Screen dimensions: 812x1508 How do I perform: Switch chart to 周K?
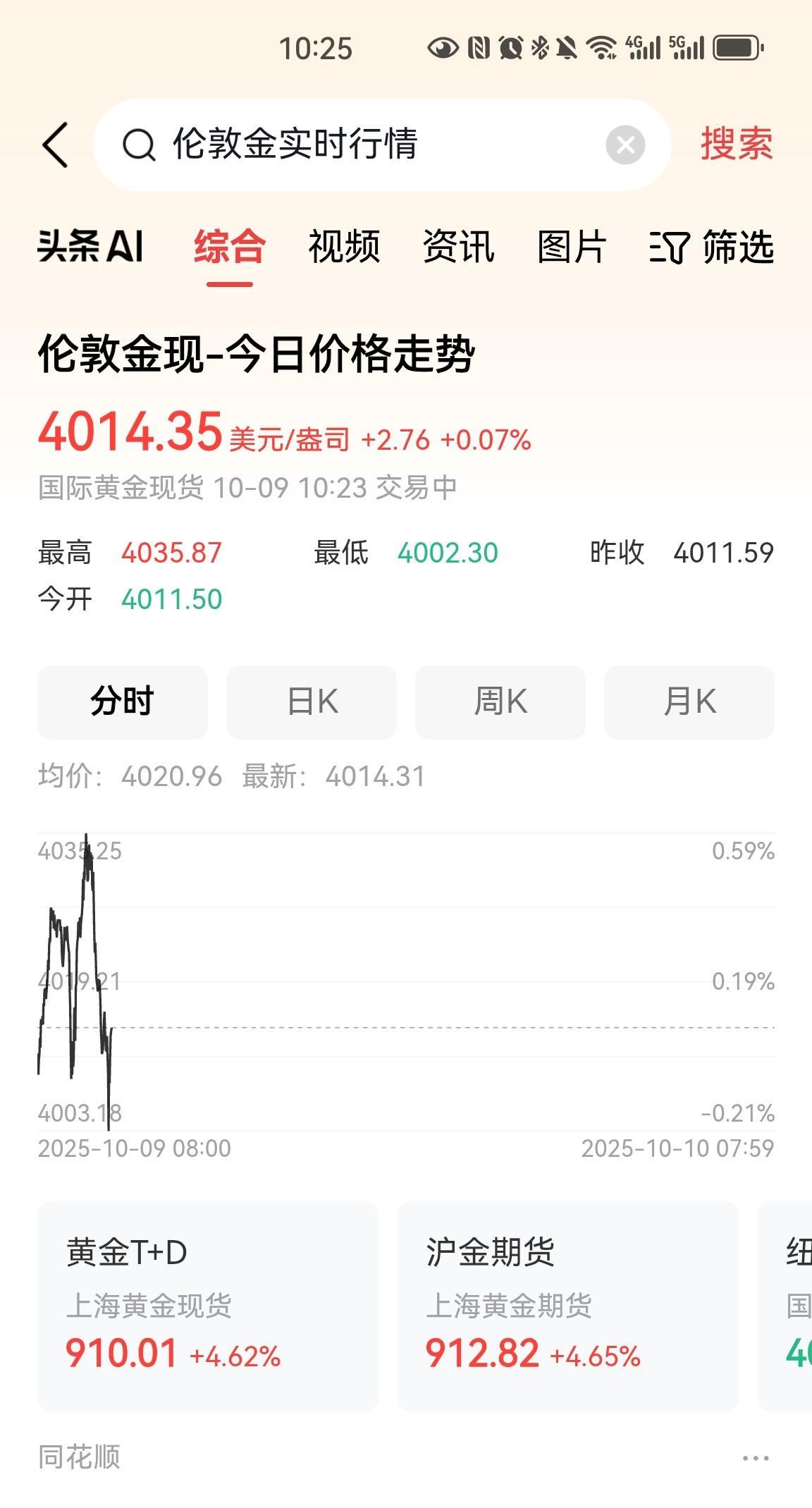(500, 702)
